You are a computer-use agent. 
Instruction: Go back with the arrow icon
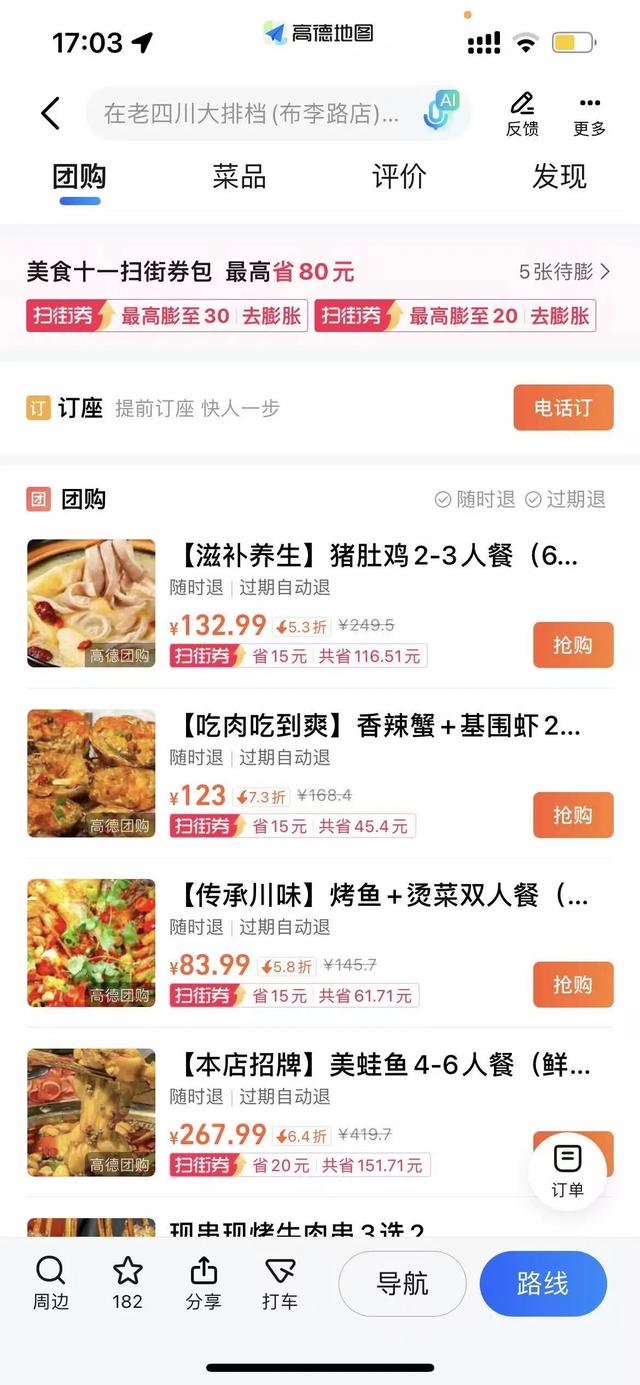coord(51,113)
